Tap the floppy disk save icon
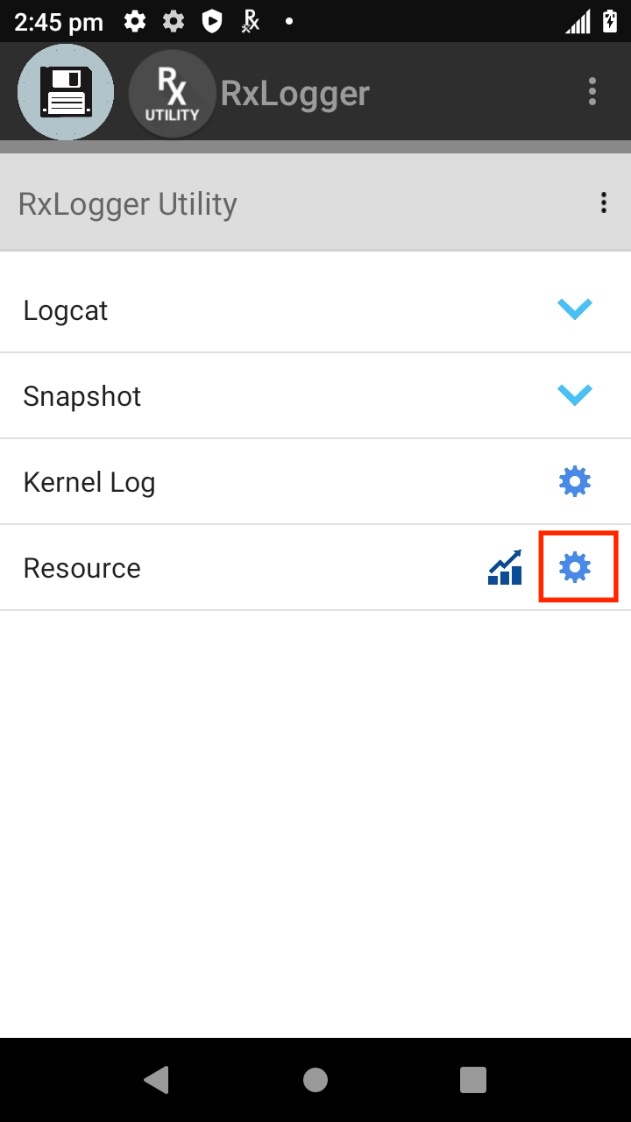 tap(65, 92)
